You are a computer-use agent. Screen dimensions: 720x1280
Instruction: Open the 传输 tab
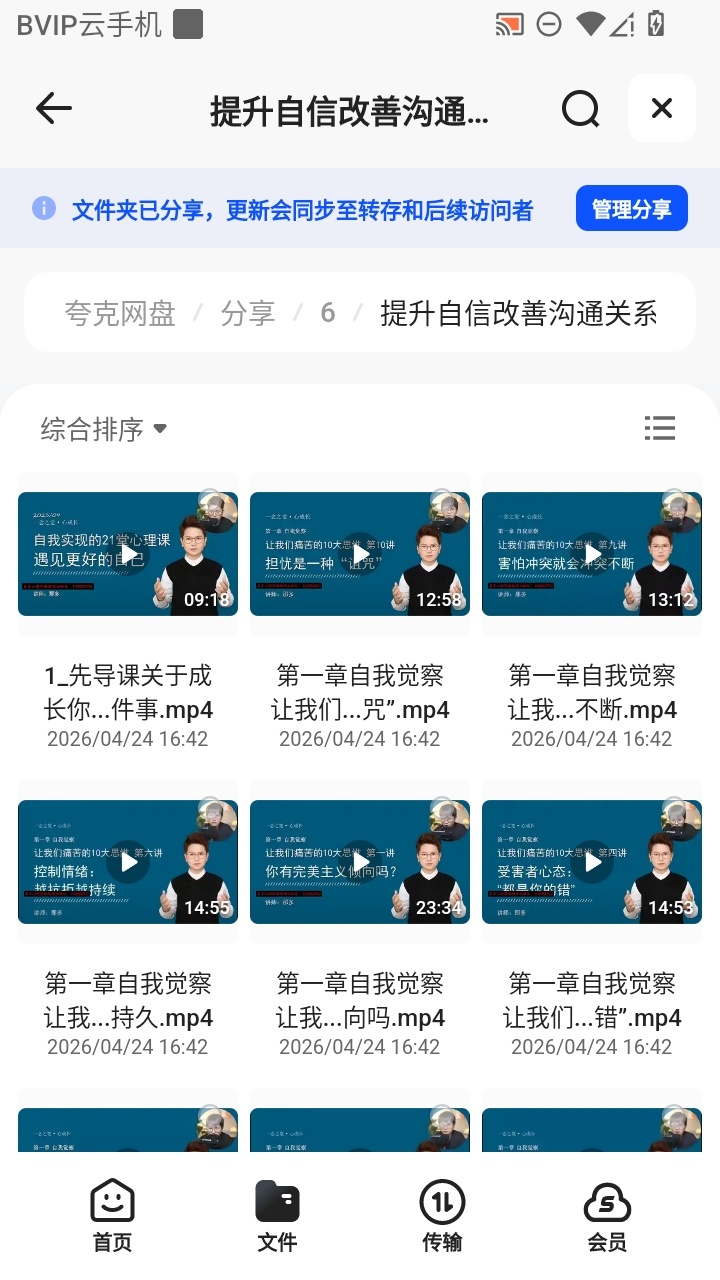click(x=442, y=1215)
